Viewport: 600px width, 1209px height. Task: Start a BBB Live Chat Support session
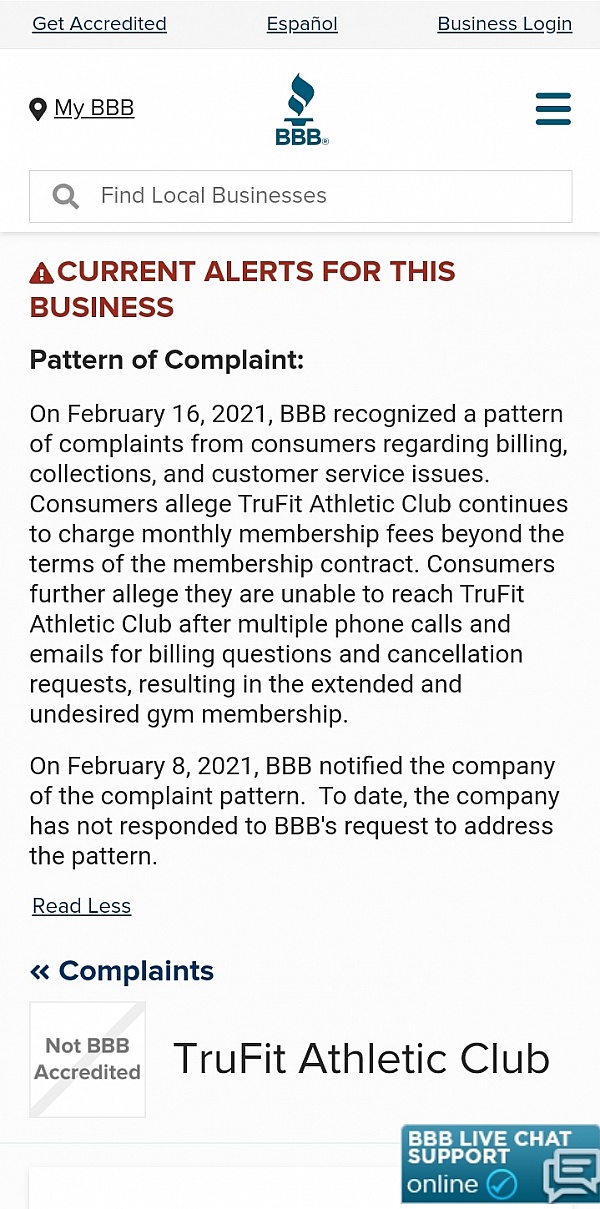(x=500, y=1164)
